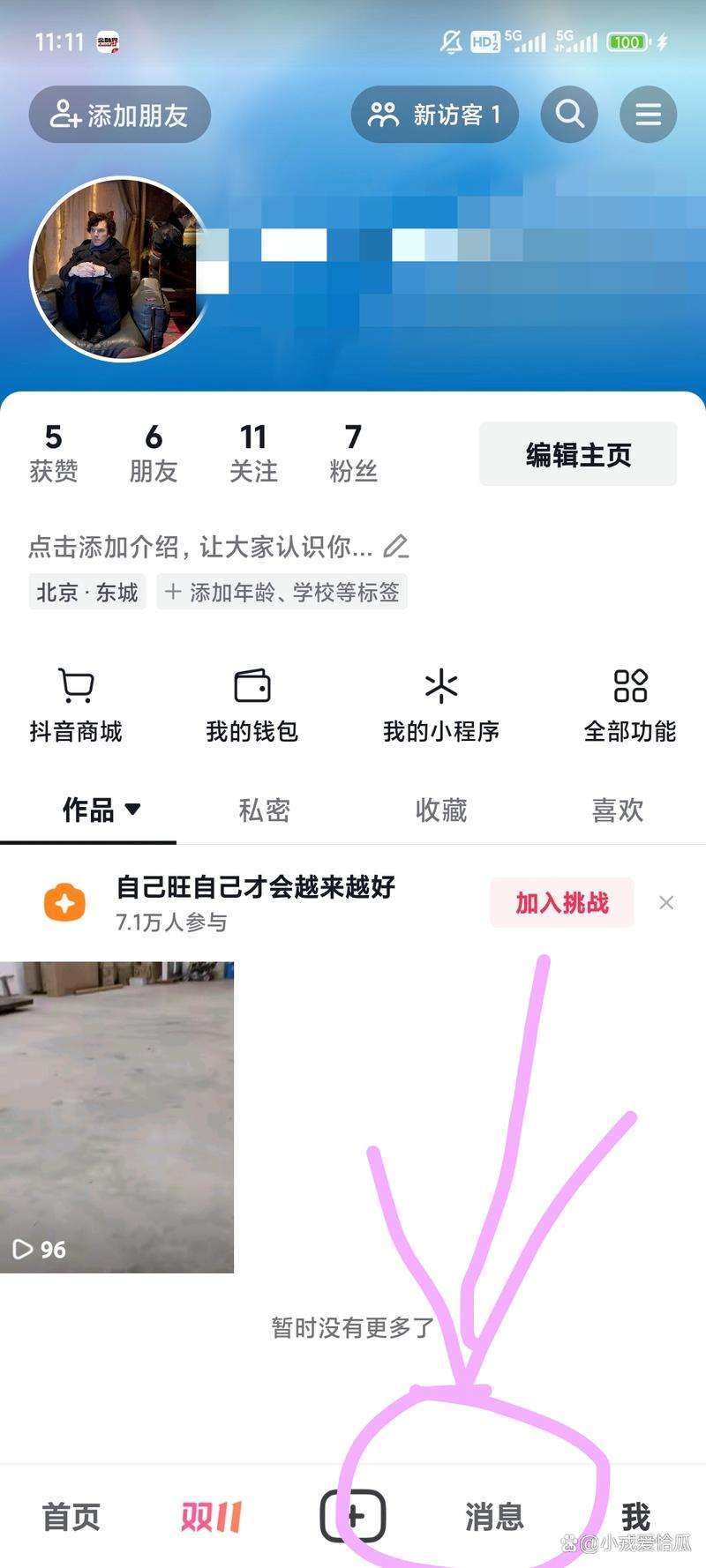Dismiss the challenge banner with the X
This screenshot has height=1568, width=706.
coord(666,902)
